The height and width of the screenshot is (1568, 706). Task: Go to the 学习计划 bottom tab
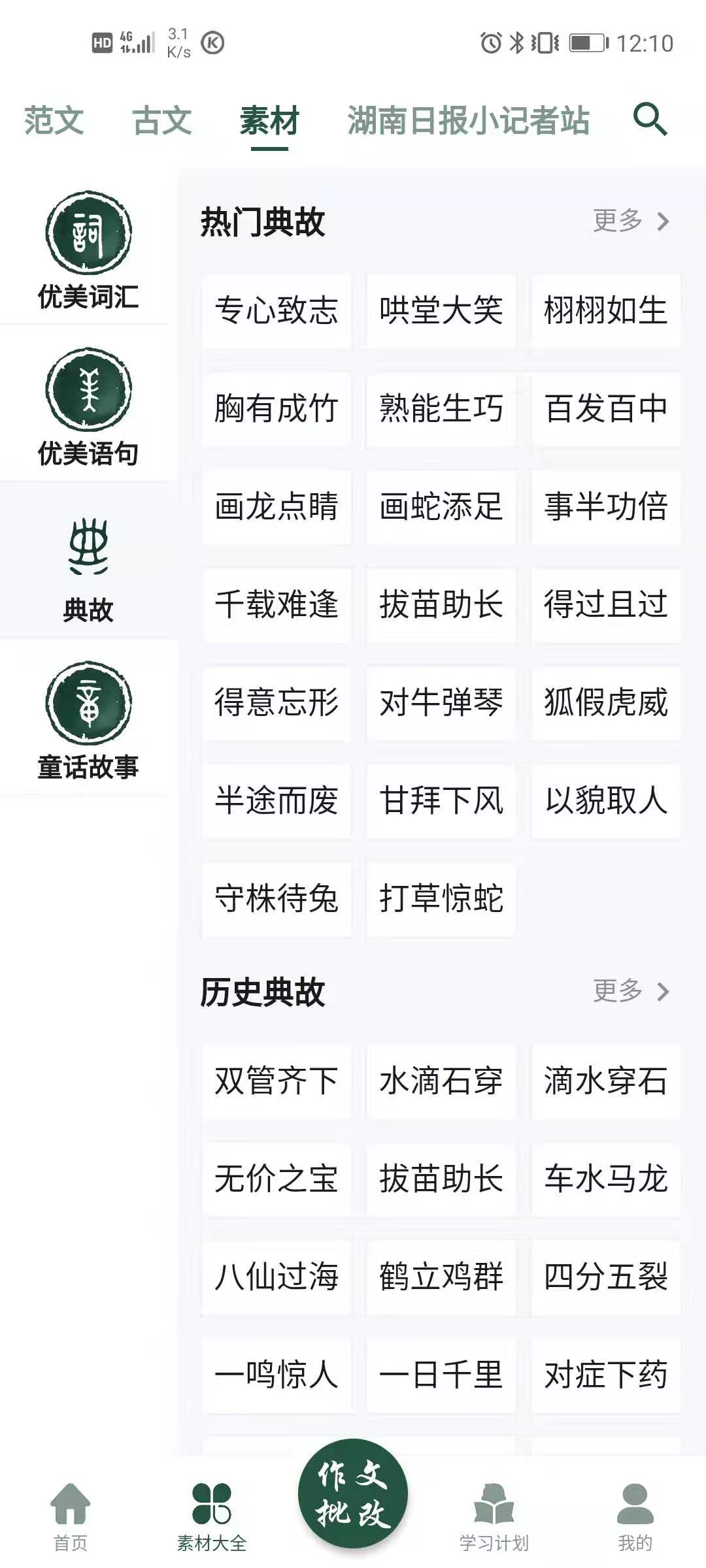(x=494, y=1516)
